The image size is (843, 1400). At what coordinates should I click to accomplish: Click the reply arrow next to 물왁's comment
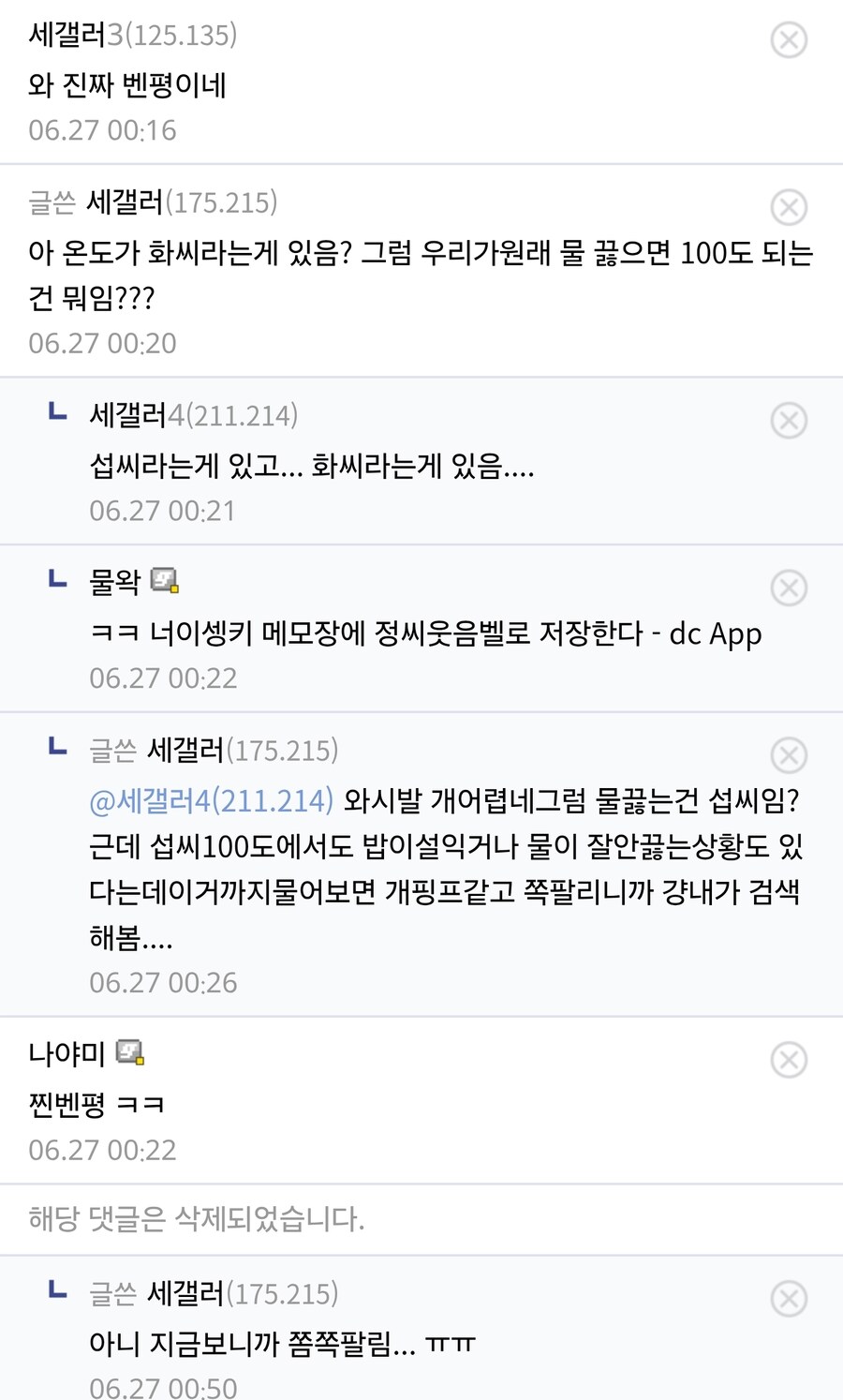click(x=56, y=578)
